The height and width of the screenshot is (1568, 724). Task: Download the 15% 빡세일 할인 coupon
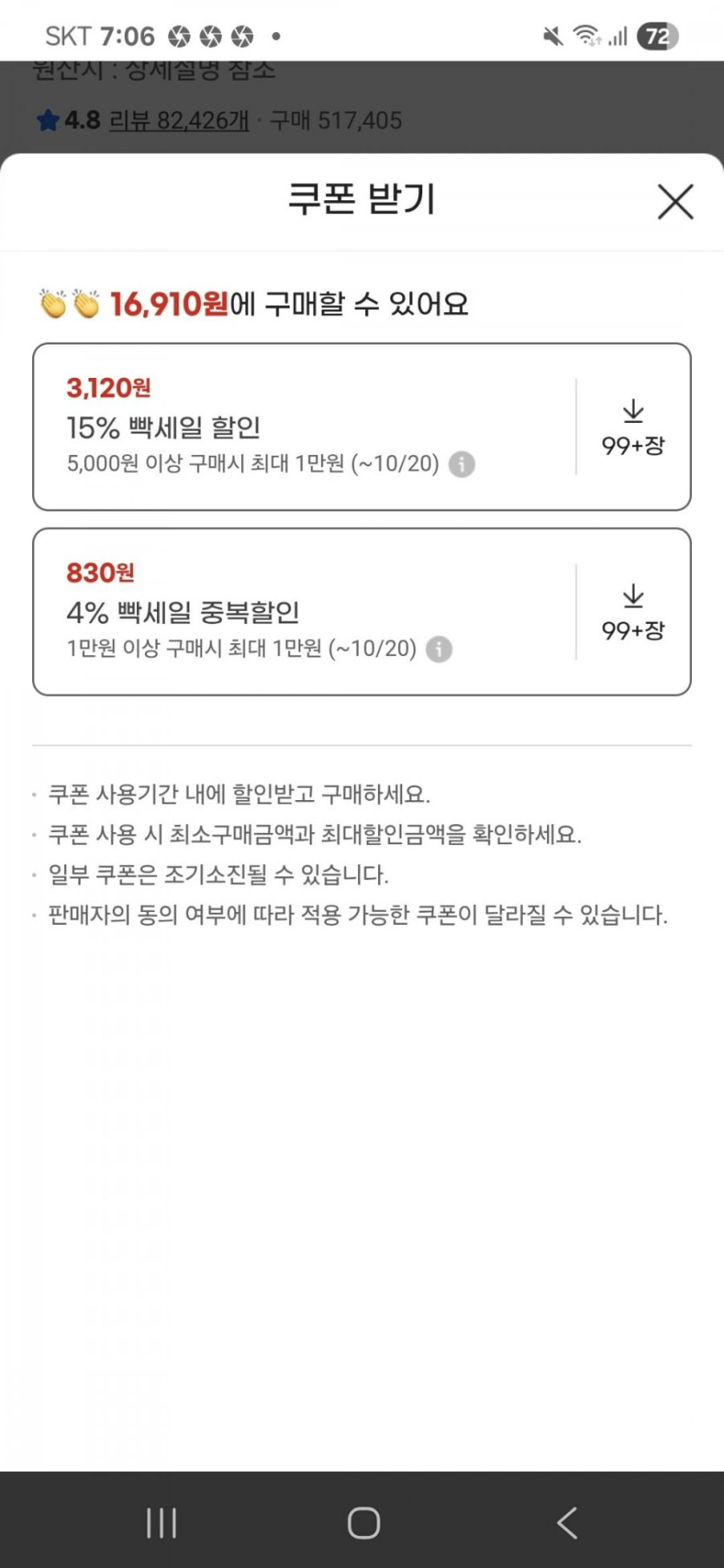click(x=633, y=427)
